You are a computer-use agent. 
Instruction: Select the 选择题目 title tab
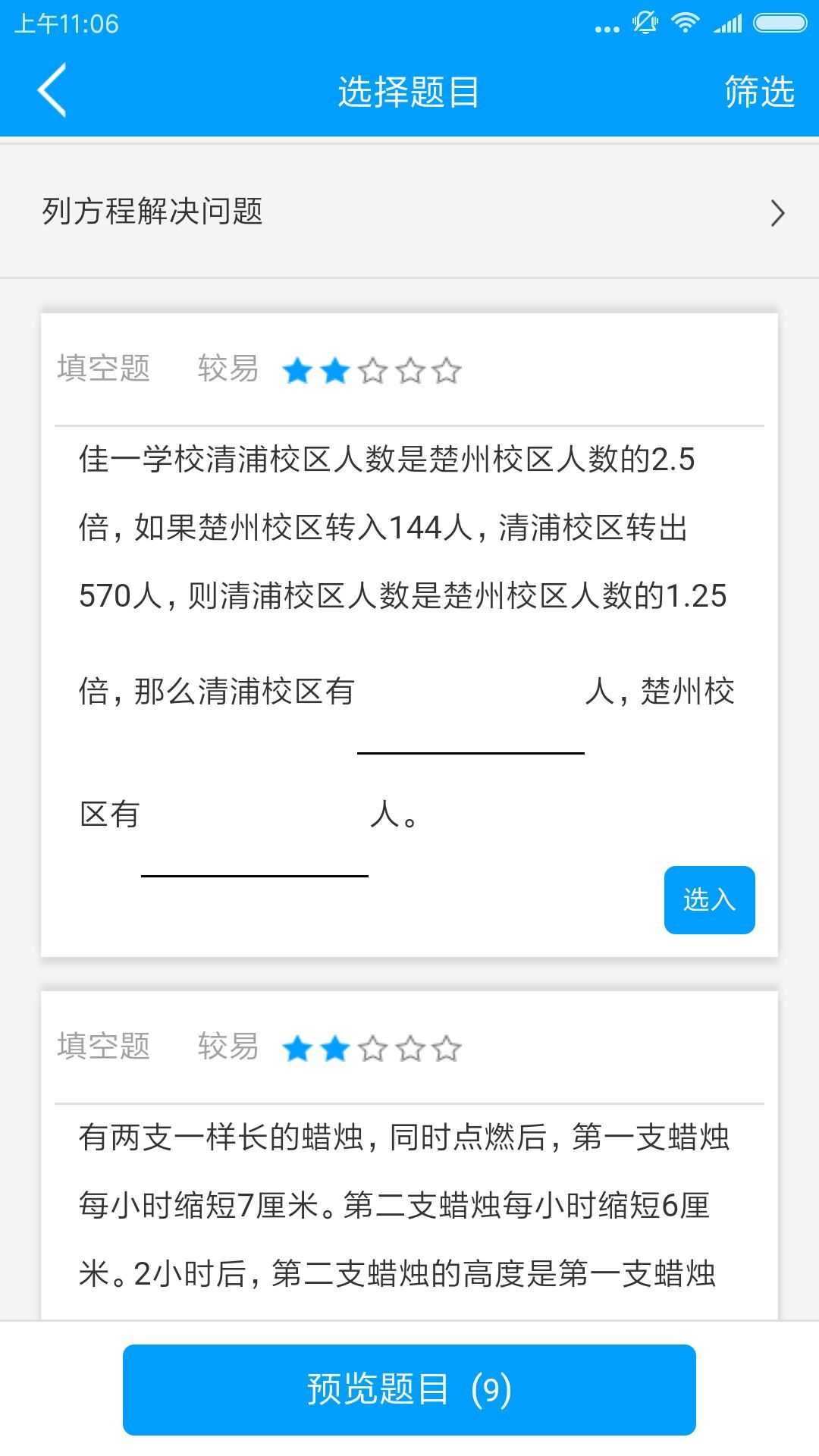[x=408, y=91]
